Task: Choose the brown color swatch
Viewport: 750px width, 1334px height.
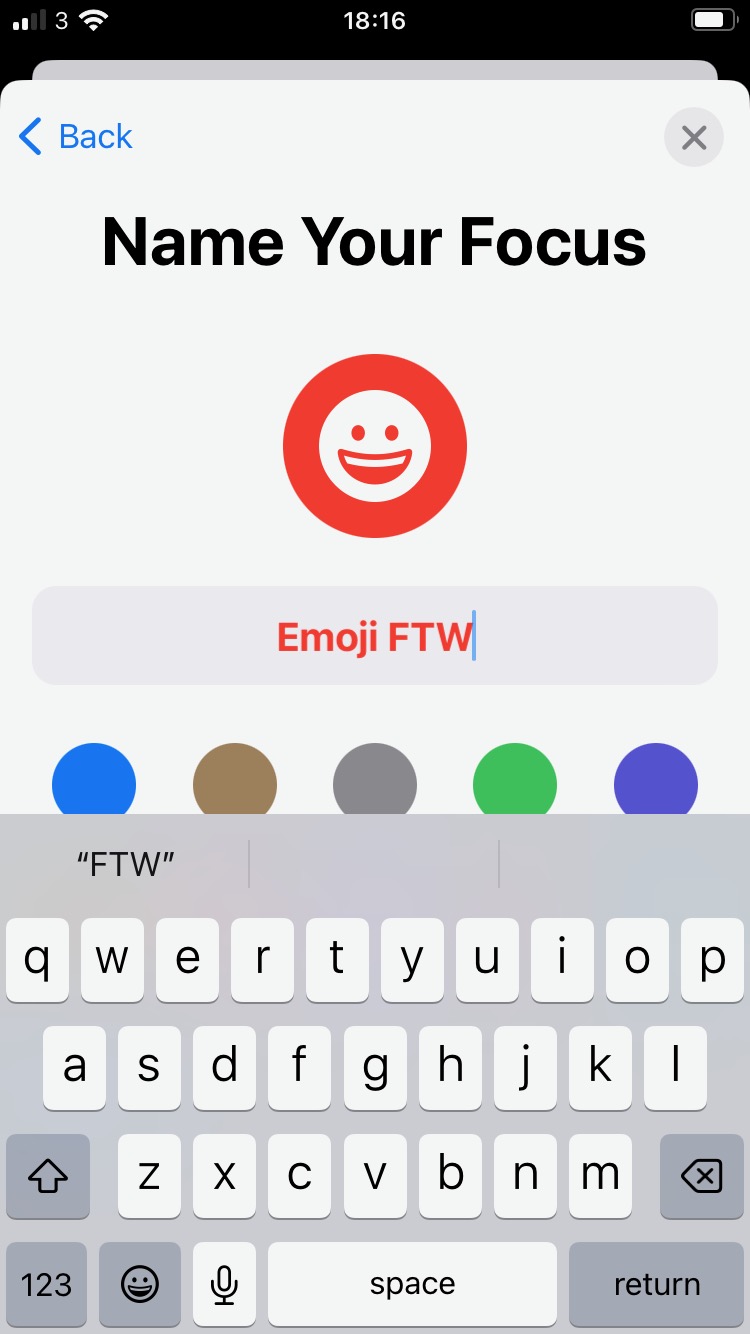Action: [x=235, y=782]
